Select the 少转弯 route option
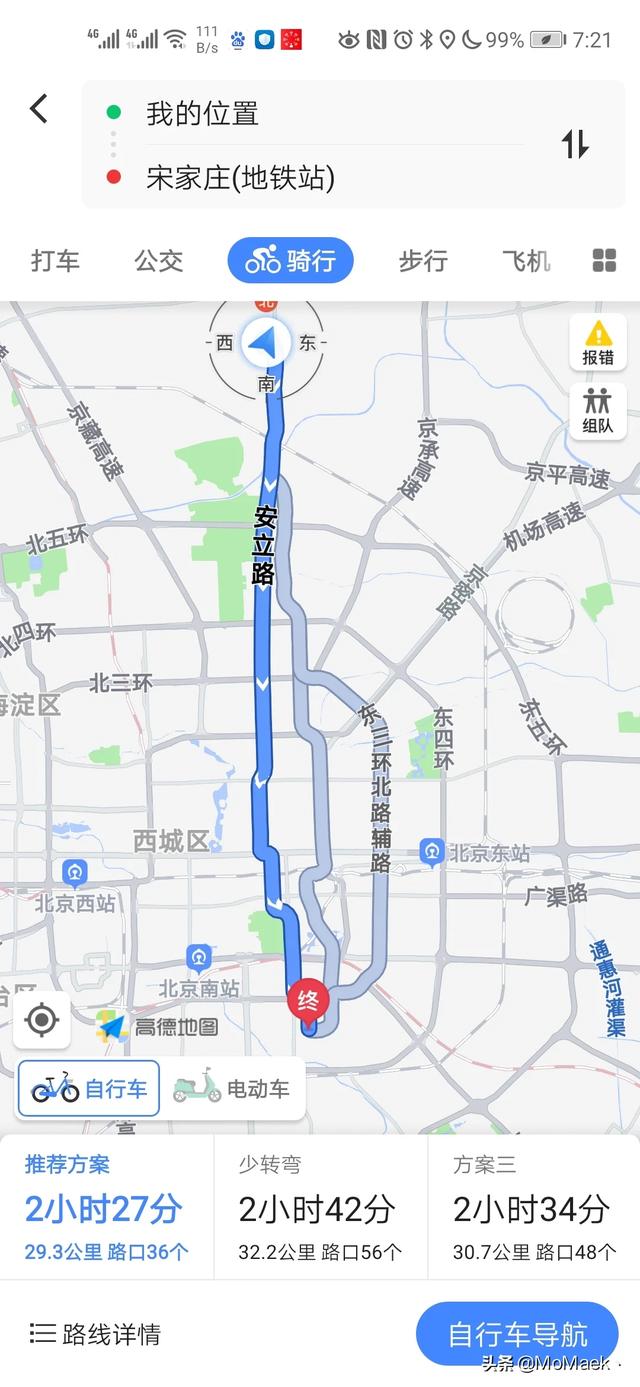The height and width of the screenshot is (1387, 640). tap(320, 1207)
